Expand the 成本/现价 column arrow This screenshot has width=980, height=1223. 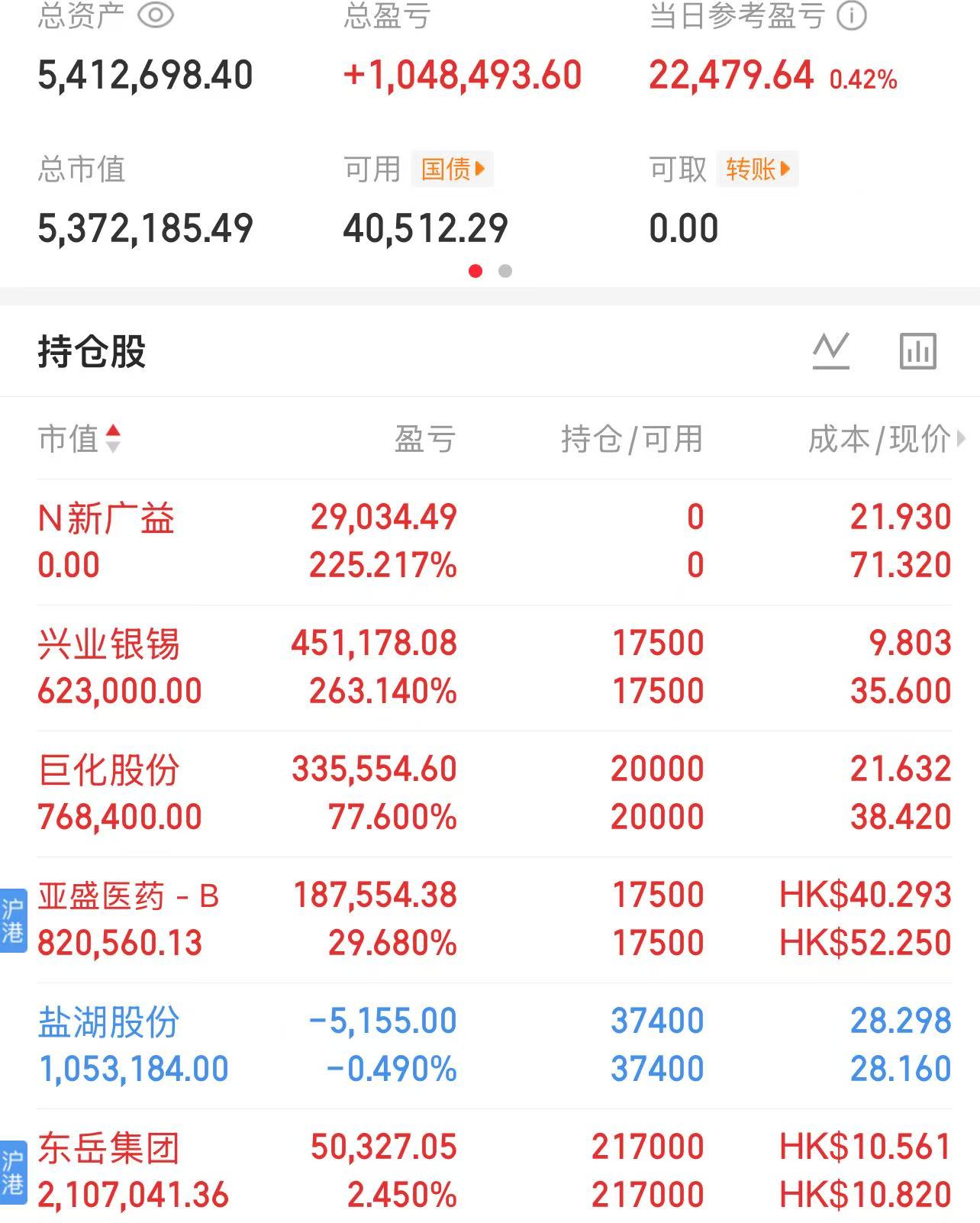click(x=961, y=439)
